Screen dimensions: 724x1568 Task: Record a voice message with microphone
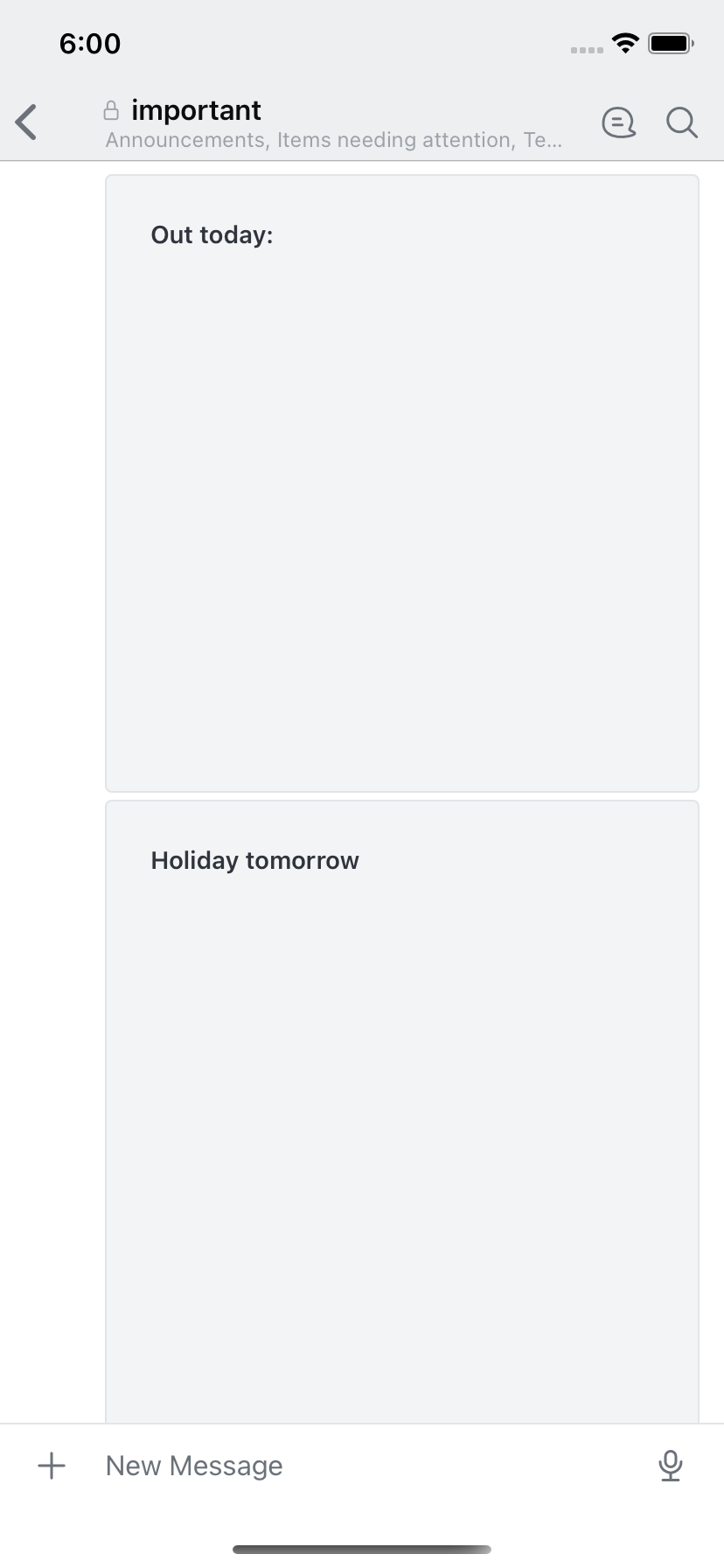(671, 1466)
